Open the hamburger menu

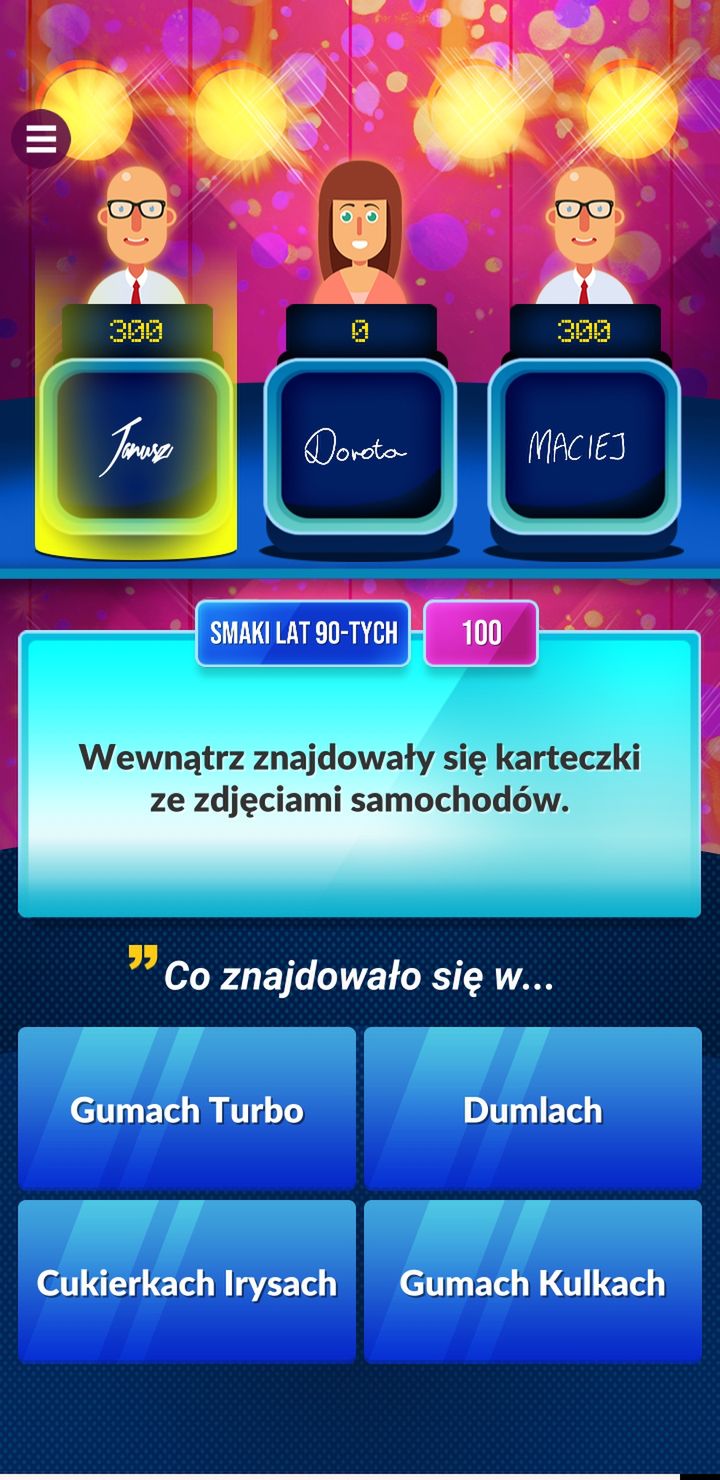click(x=41, y=139)
